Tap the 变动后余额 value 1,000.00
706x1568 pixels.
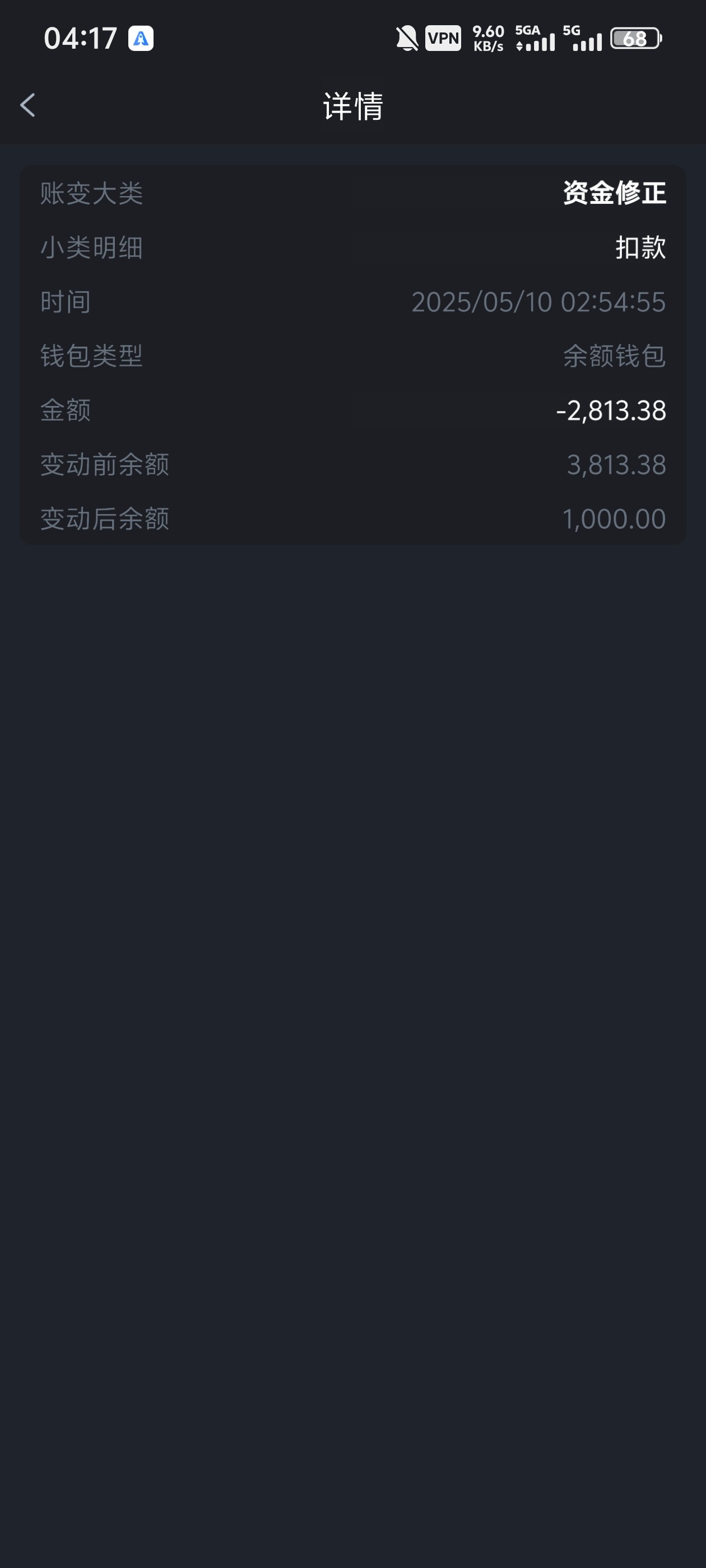614,519
